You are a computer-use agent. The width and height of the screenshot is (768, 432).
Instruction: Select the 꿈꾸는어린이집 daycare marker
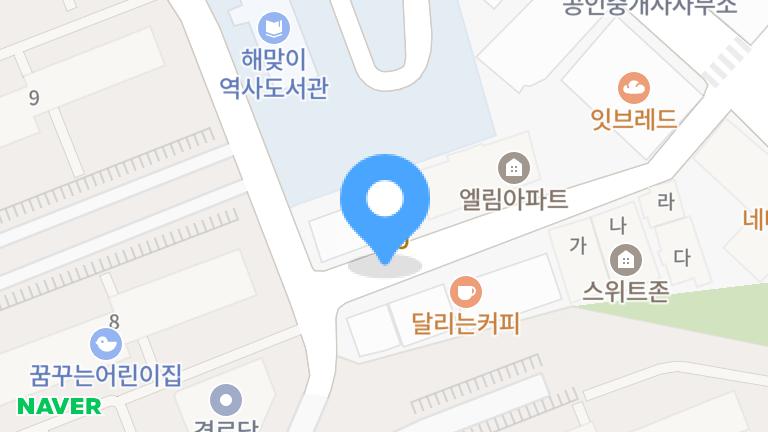pyautogui.click(x=105, y=346)
